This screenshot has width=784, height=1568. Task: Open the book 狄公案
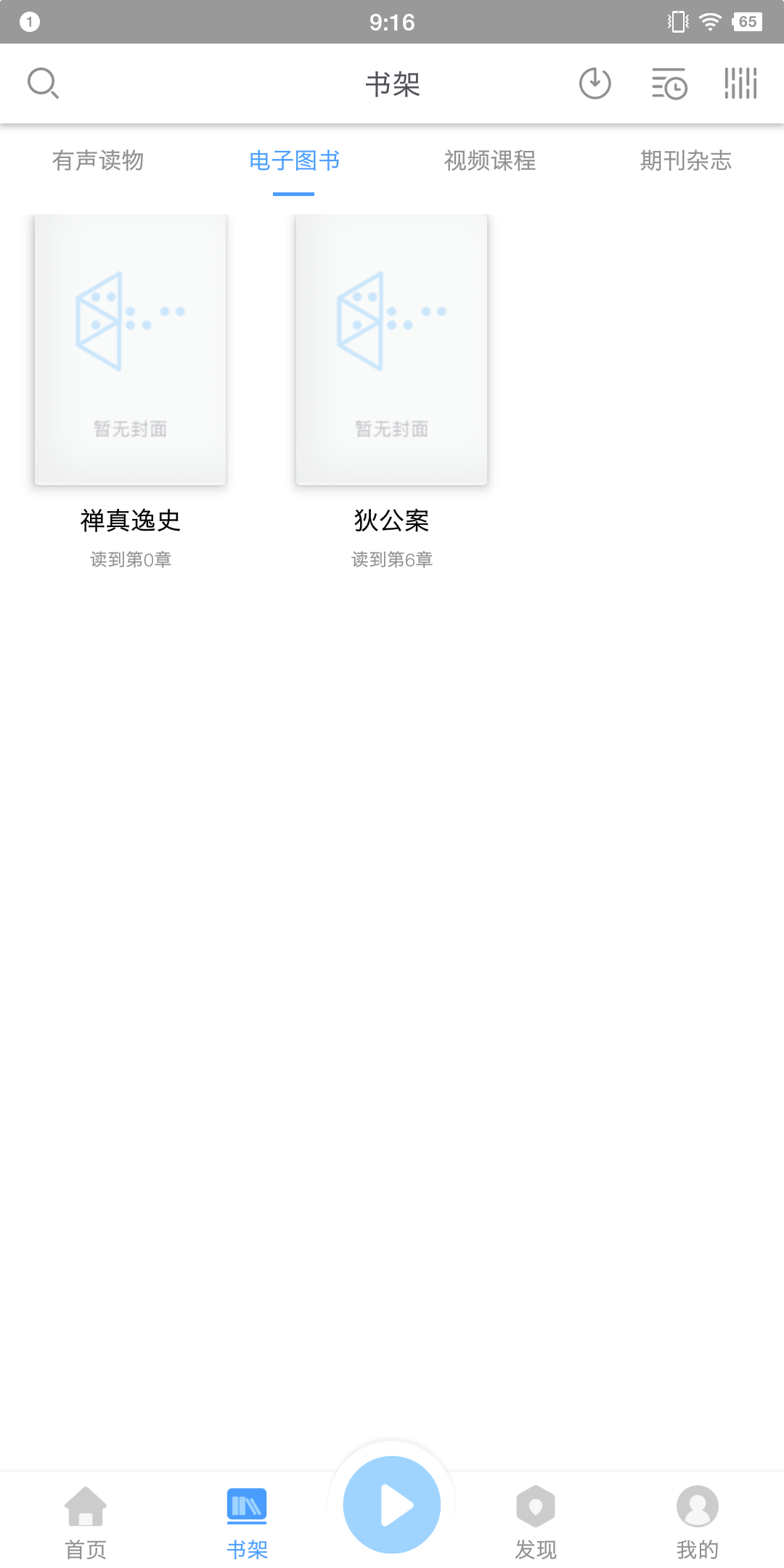click(x=391, y=350)
